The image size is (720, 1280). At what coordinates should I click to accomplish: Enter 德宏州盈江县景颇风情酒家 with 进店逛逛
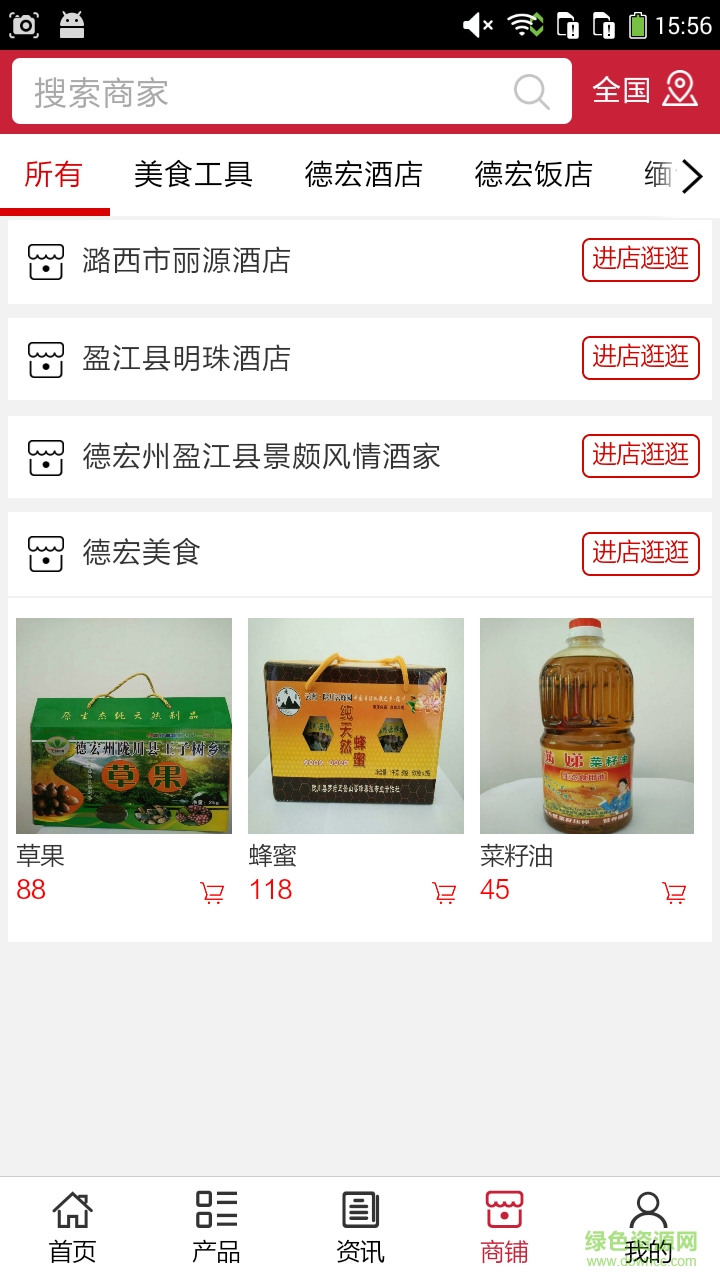(x=640, y=456)
